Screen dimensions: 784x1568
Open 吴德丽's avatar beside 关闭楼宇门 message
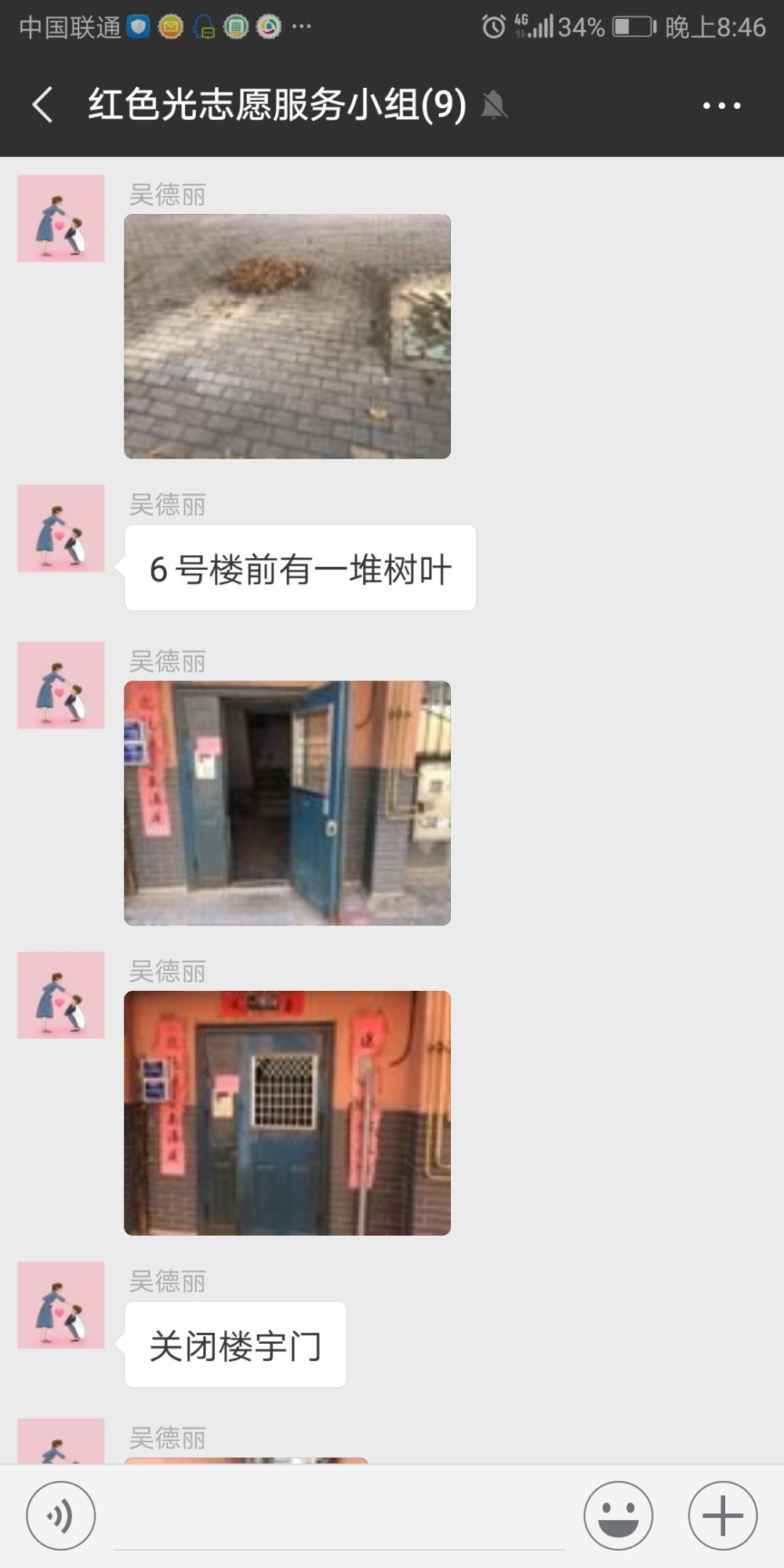(61, 1305)
